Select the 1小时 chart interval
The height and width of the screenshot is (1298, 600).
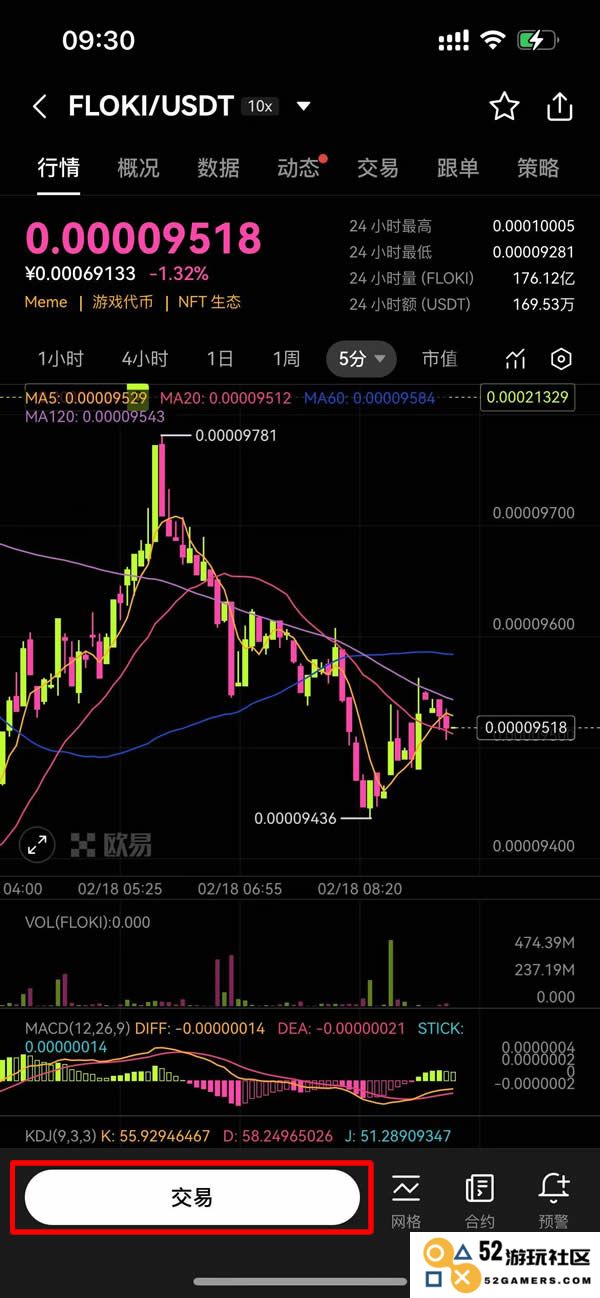[61, 359]
